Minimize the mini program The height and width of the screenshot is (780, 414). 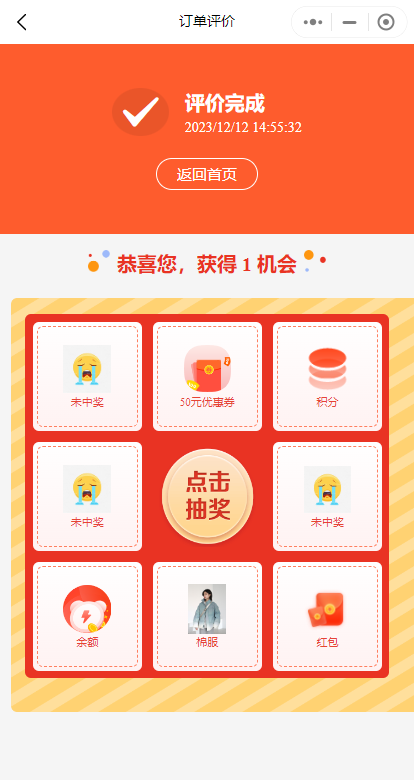coord(349,22)
